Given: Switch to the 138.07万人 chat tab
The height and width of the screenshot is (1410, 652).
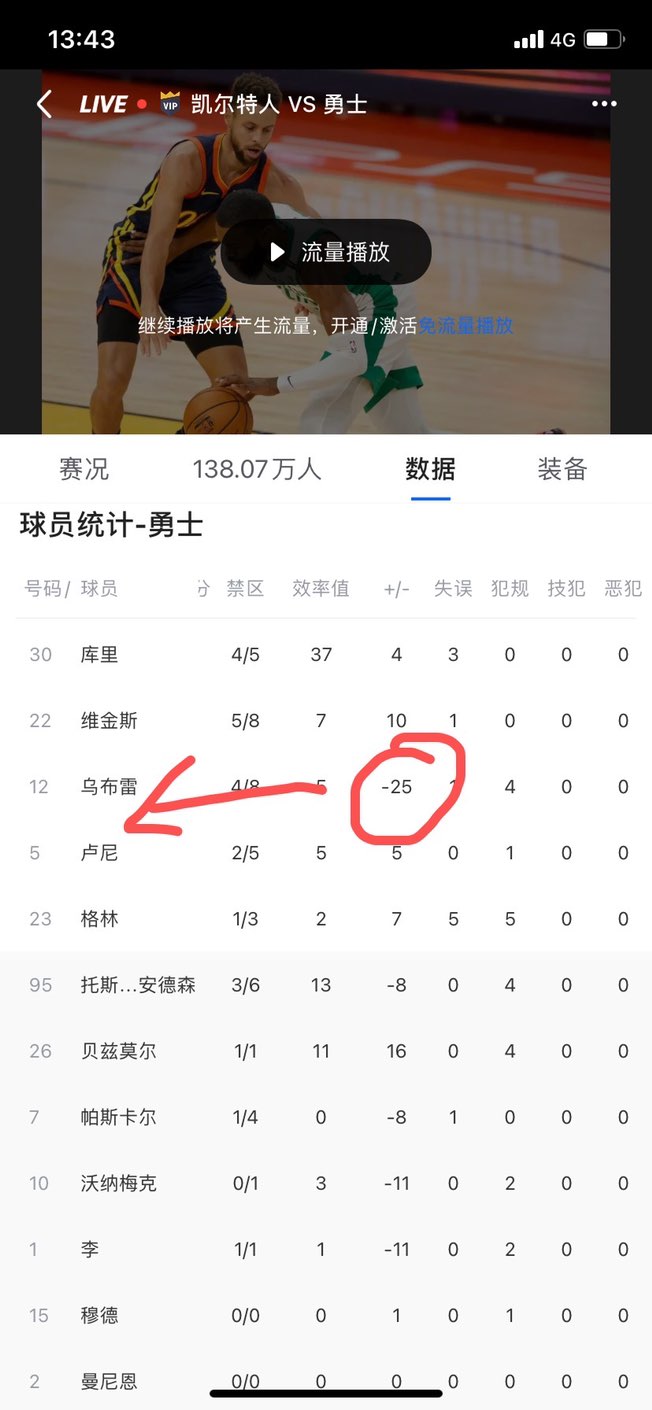Looking at the screenshot, I should point(257,469).
